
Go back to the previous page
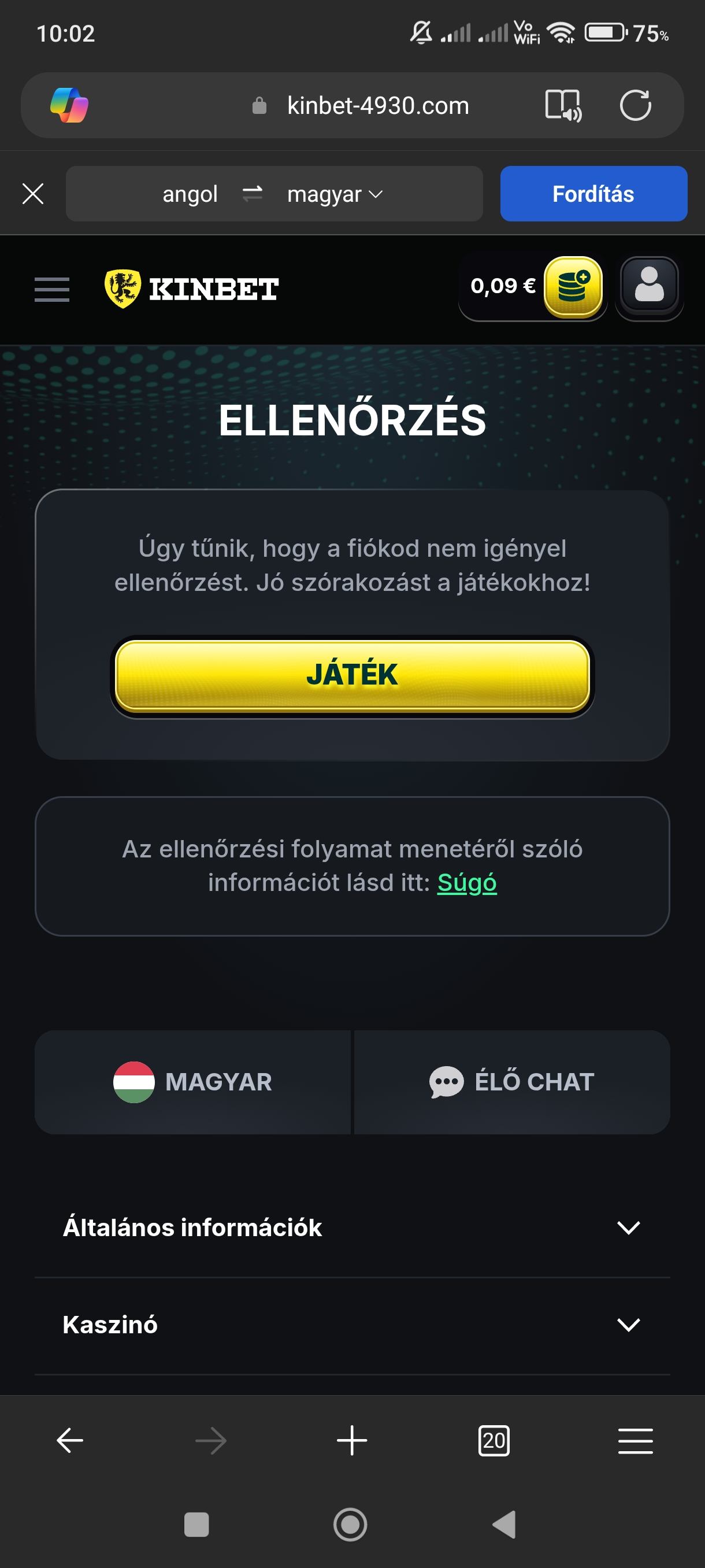tap(70, 1441)
